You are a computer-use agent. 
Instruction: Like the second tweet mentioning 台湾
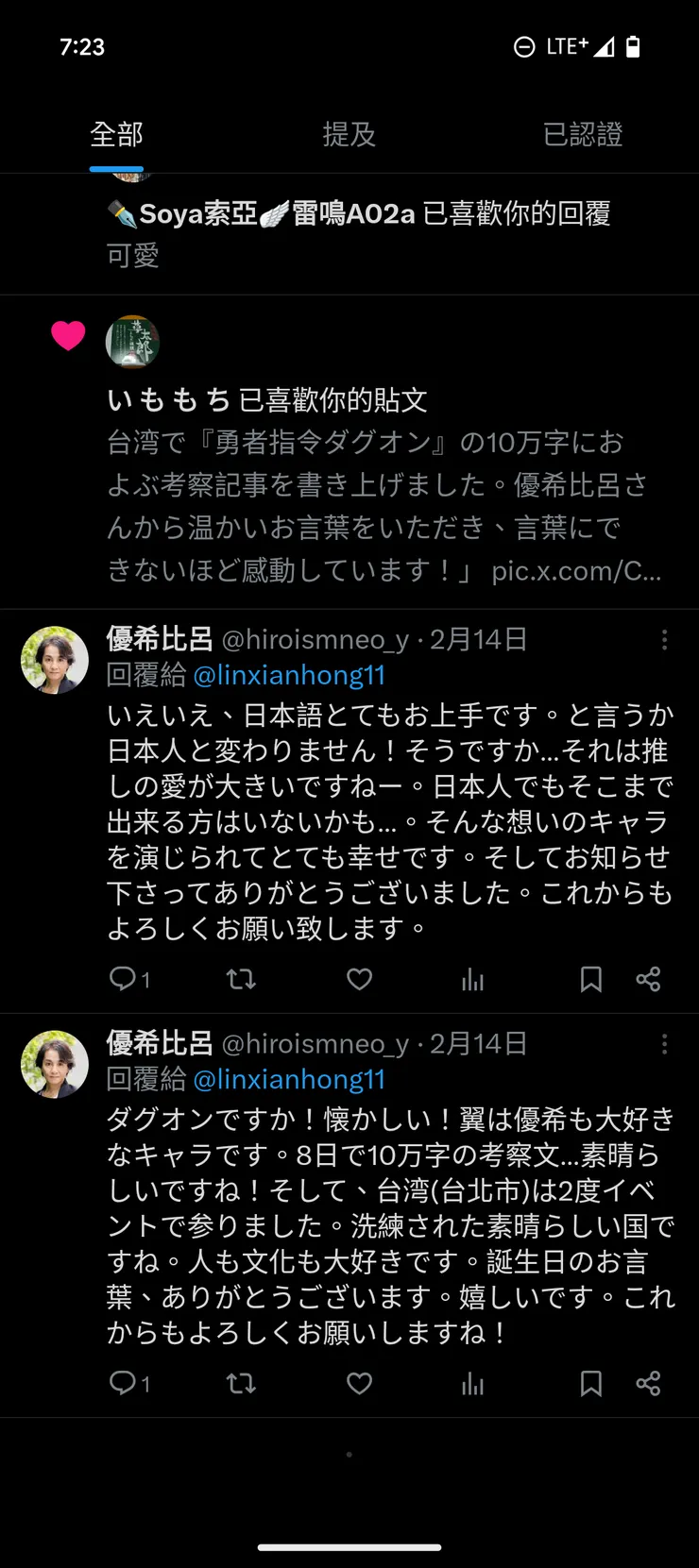tap(359, 1384)
